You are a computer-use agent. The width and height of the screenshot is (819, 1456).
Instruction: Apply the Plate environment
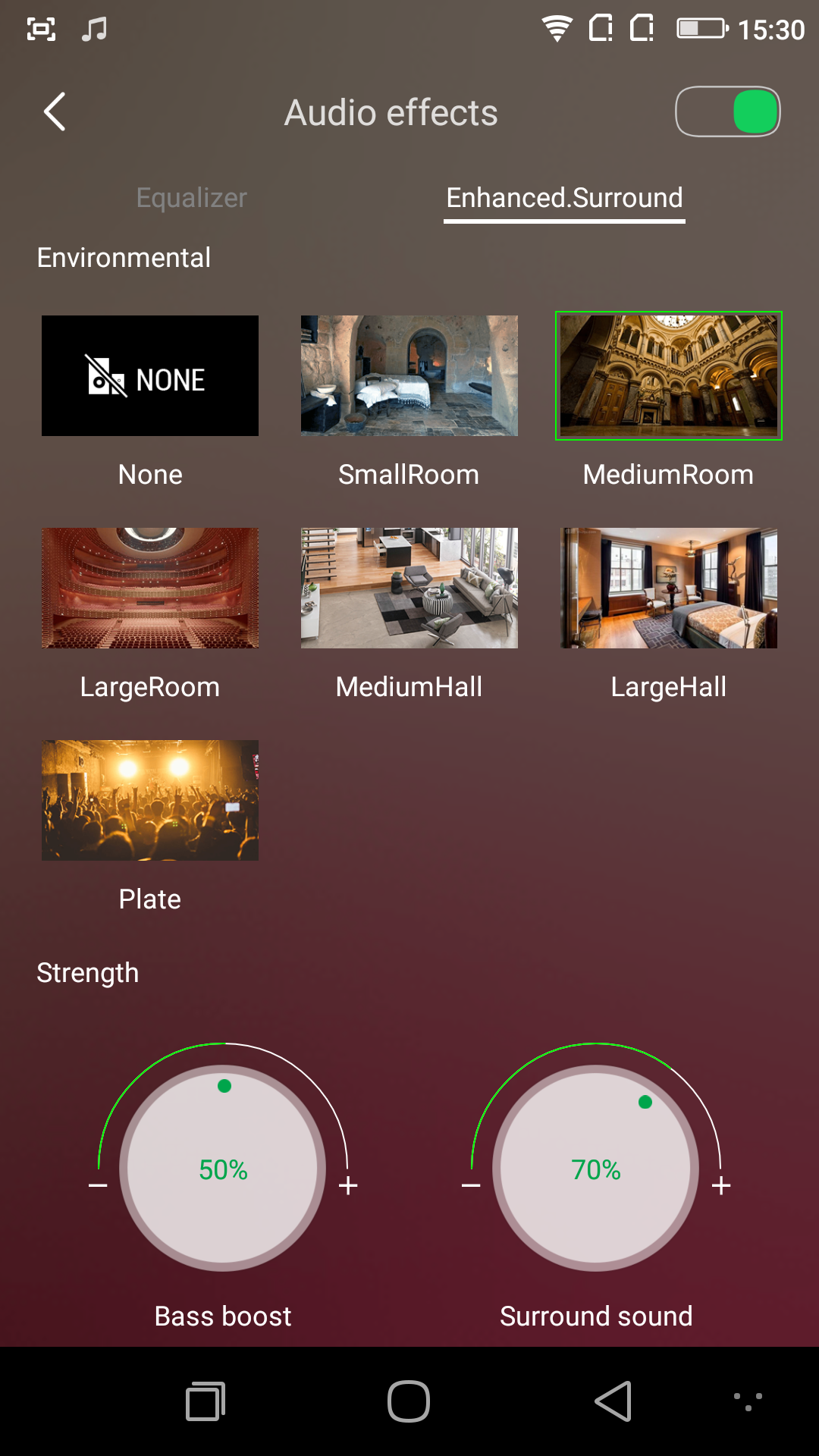[150, 801]
